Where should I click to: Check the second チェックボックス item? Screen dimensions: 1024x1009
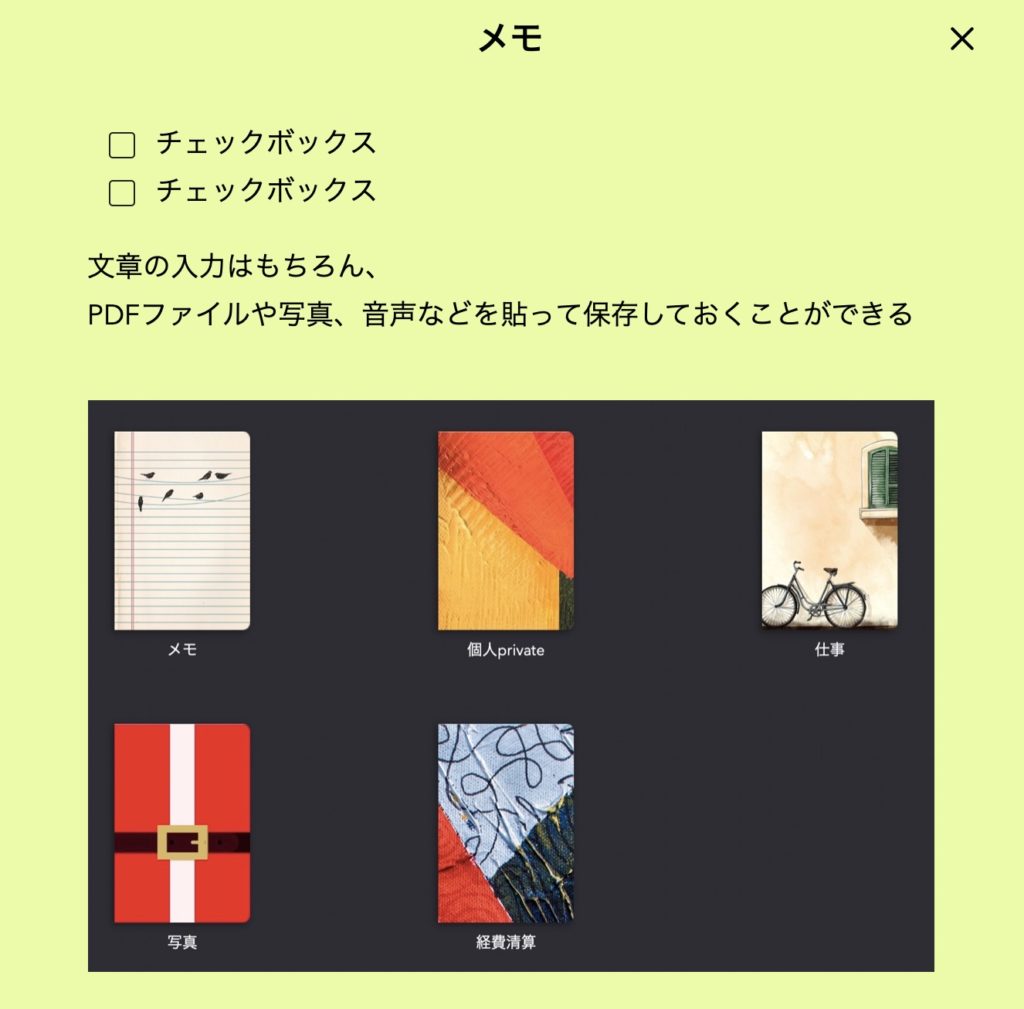(122, 193)
